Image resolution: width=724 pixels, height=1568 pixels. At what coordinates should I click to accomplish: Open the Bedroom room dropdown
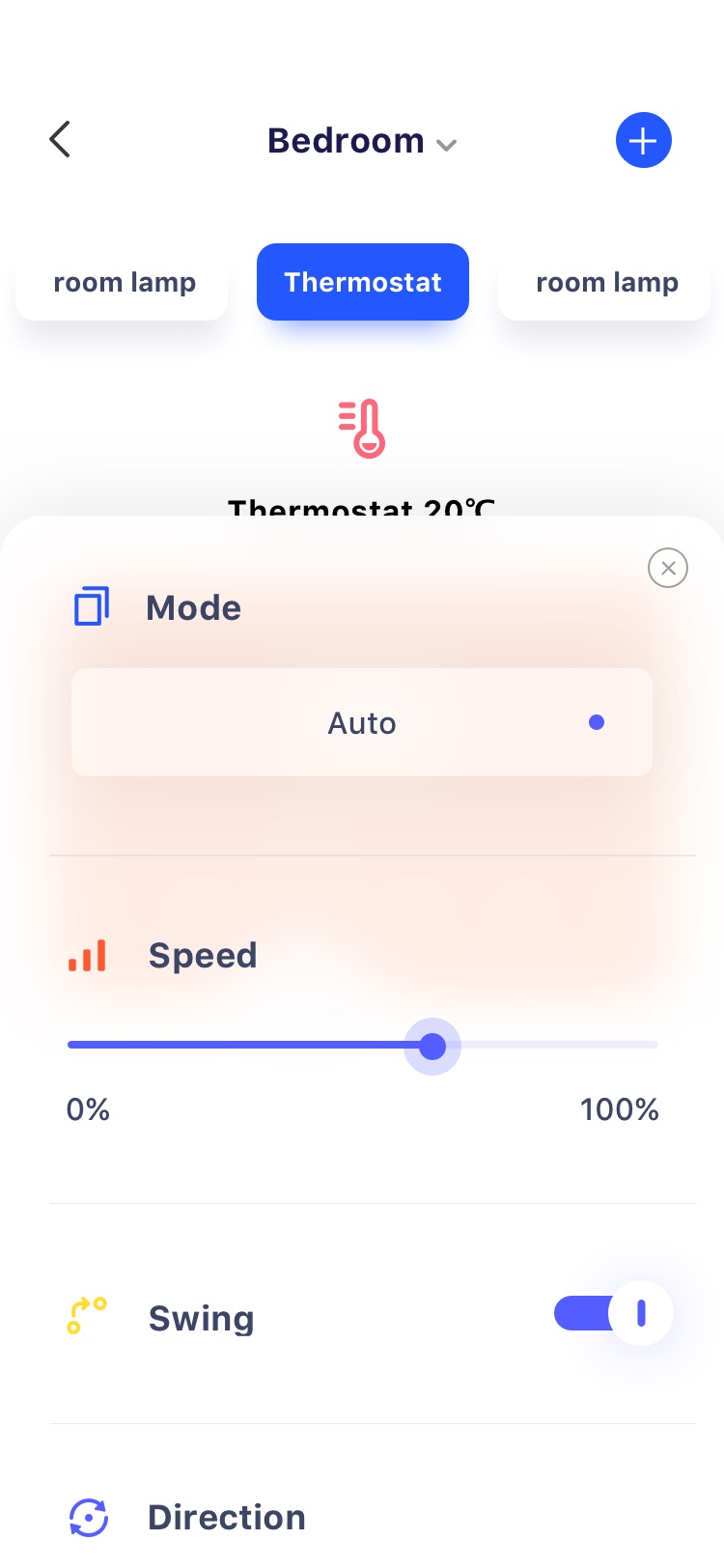click(x=362, y=141)
